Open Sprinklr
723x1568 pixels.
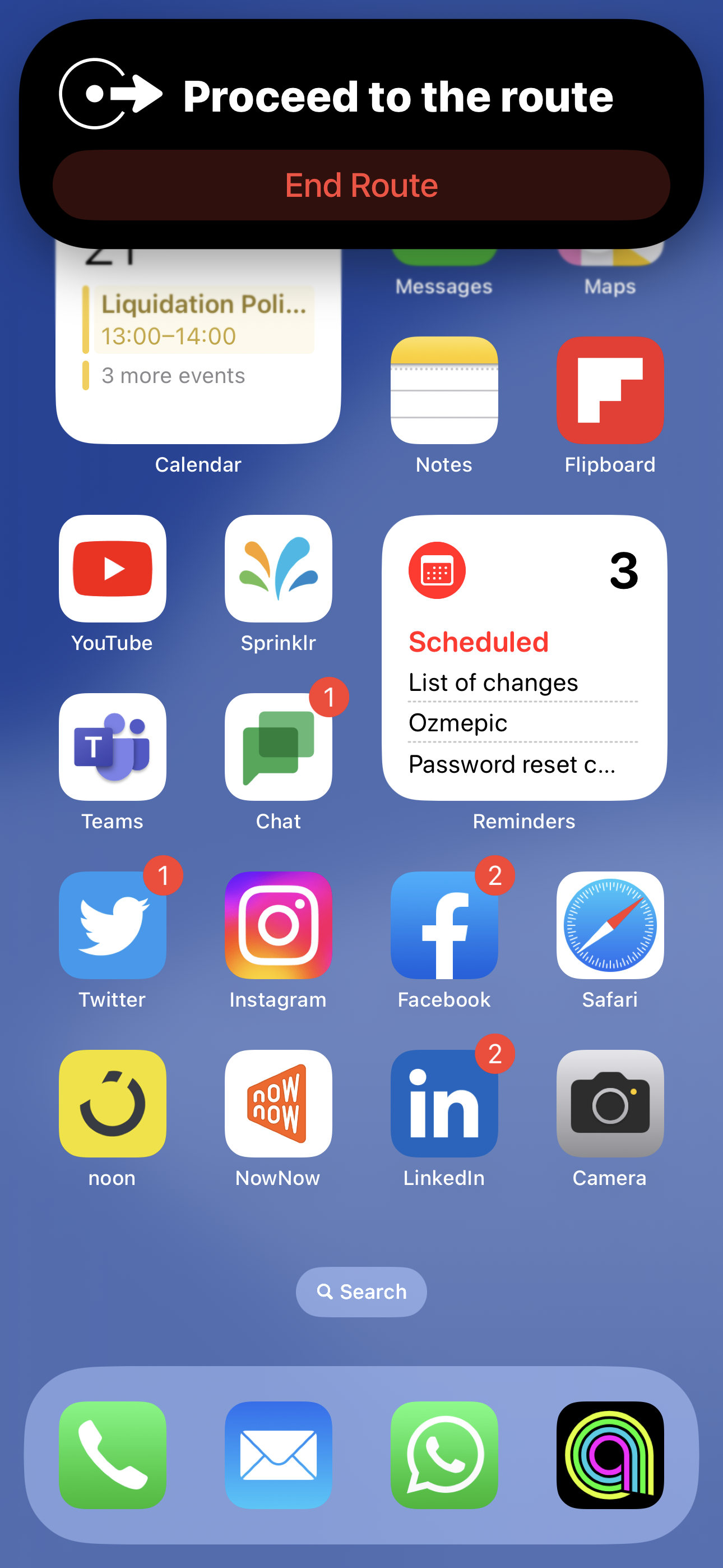[x=278, y=569]
